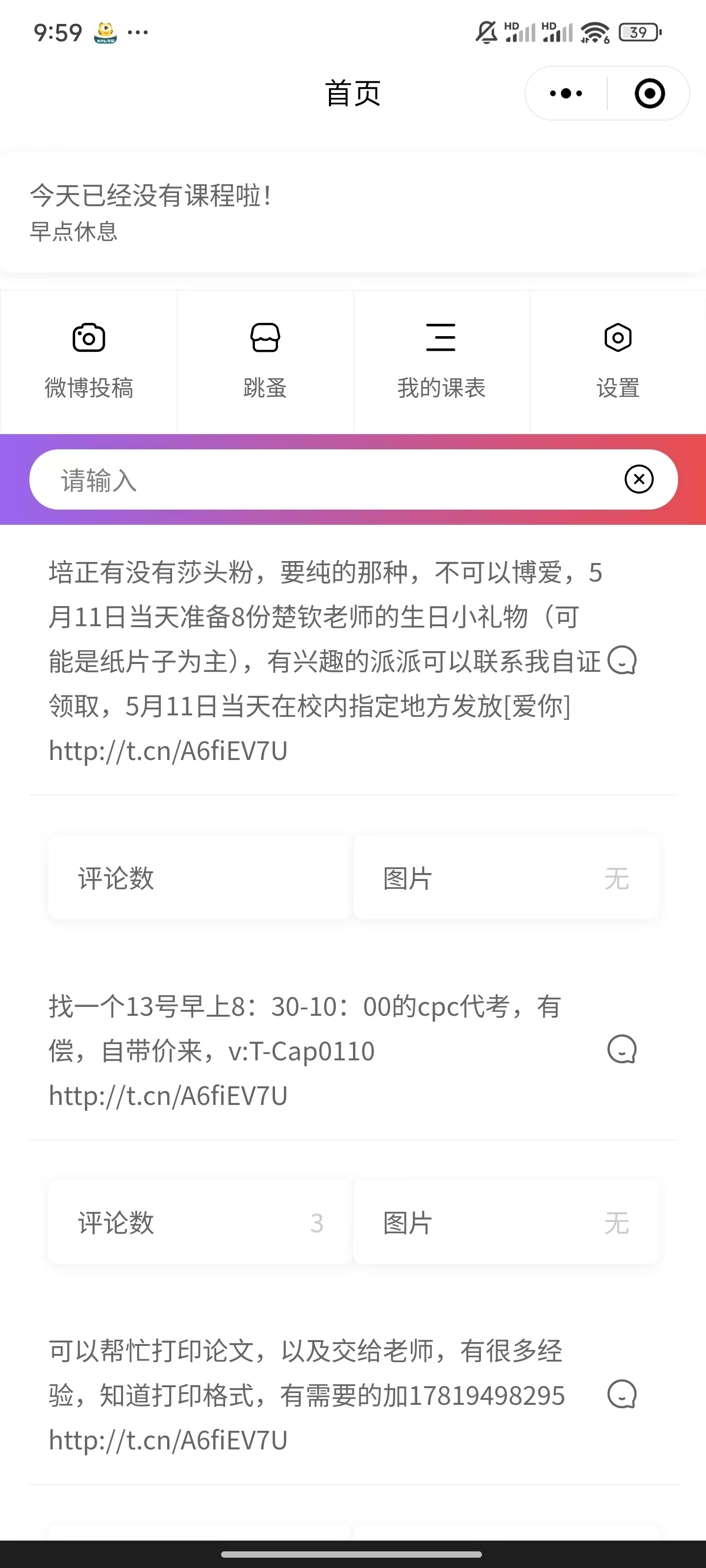Close the mini program via circle button

(649, 93)
